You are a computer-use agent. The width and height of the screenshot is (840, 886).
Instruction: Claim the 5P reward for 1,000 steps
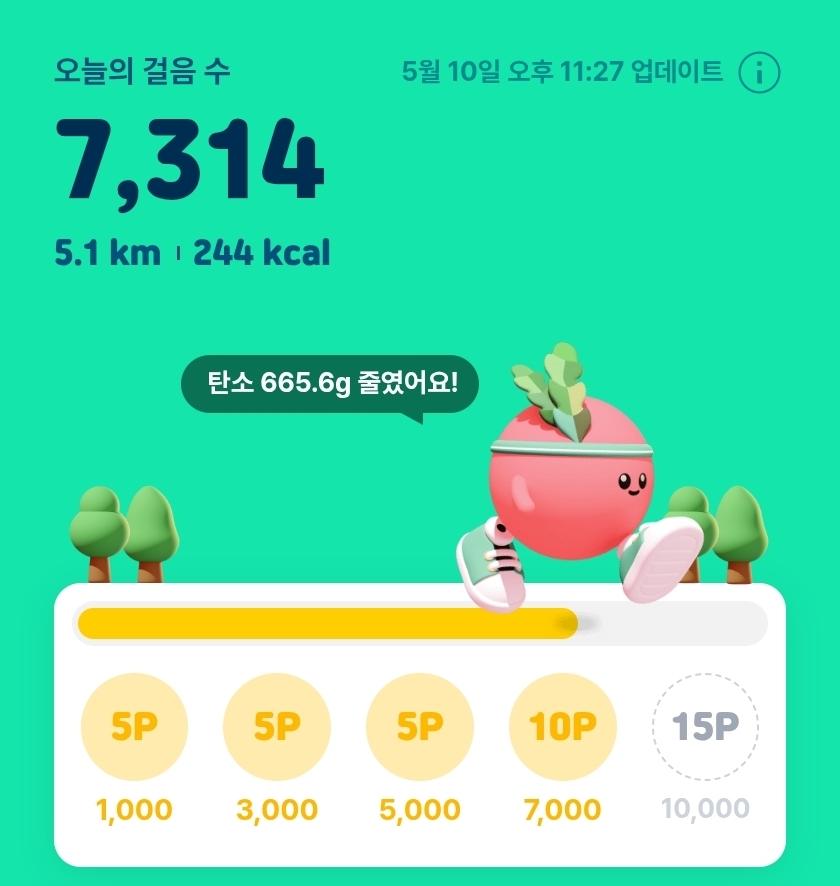click(134, 728)
